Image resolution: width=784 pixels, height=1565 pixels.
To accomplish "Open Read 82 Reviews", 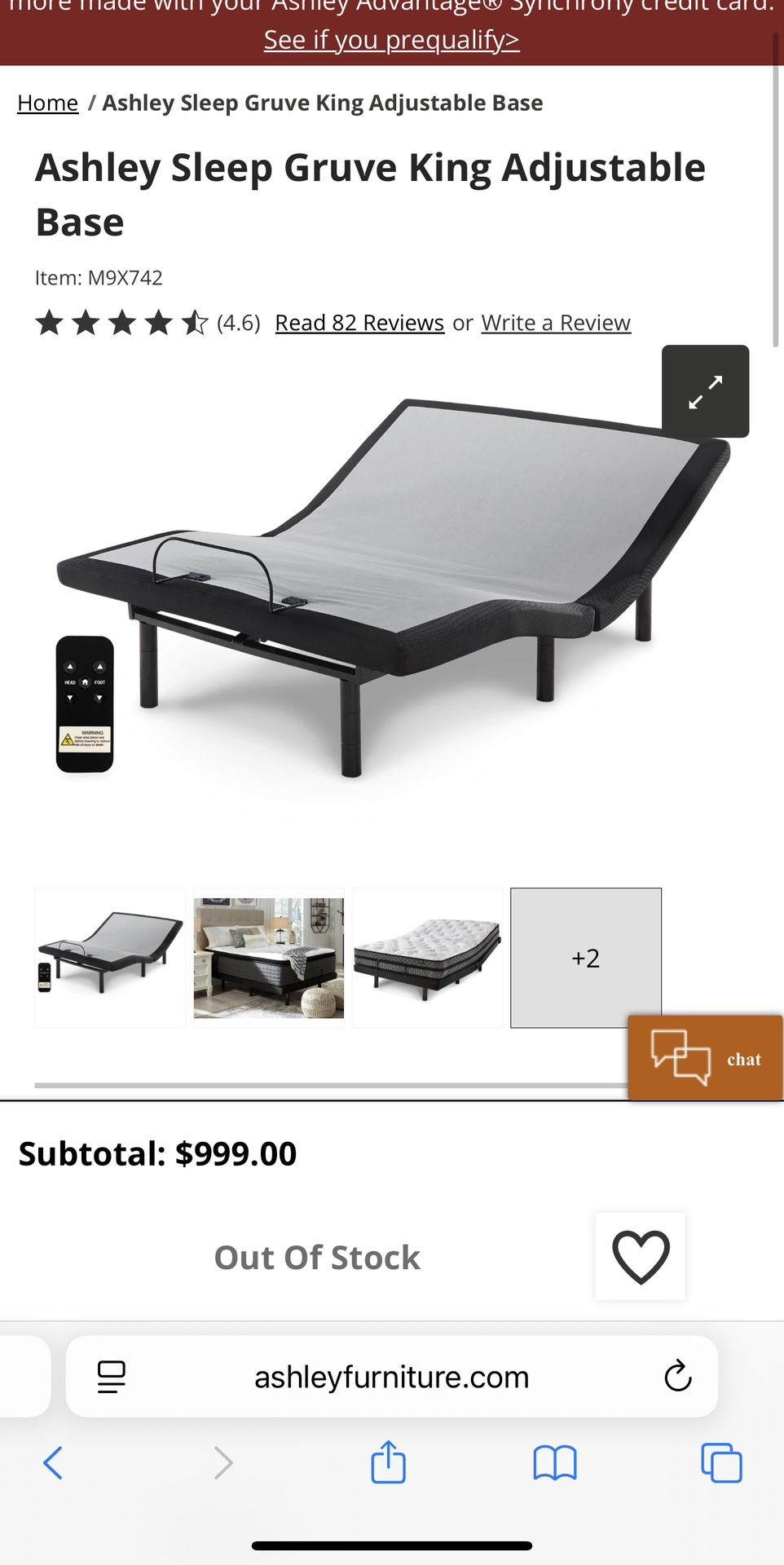I will click(359, 322).
